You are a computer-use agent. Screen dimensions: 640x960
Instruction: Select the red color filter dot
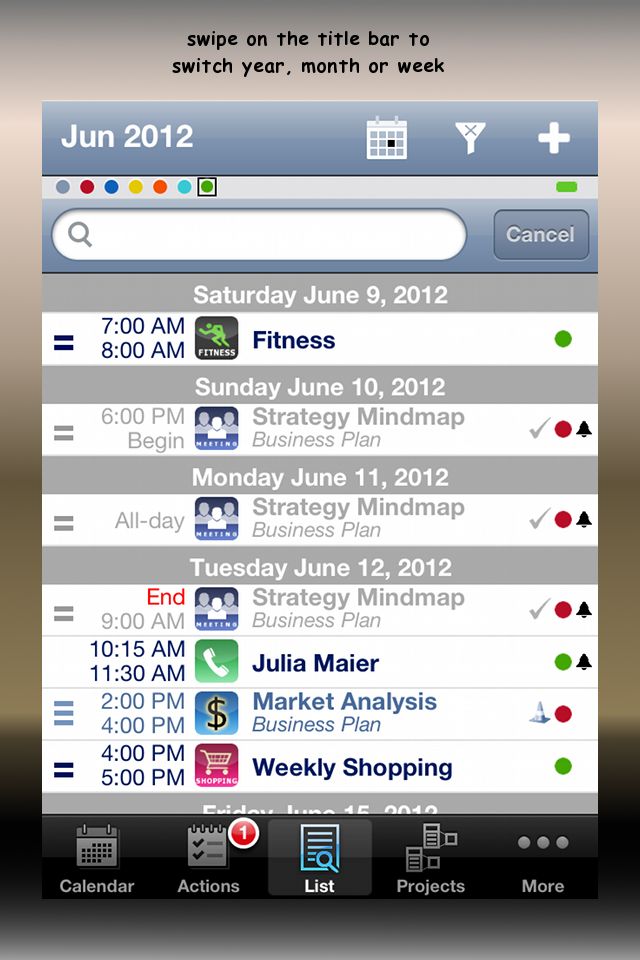(87, 187)
